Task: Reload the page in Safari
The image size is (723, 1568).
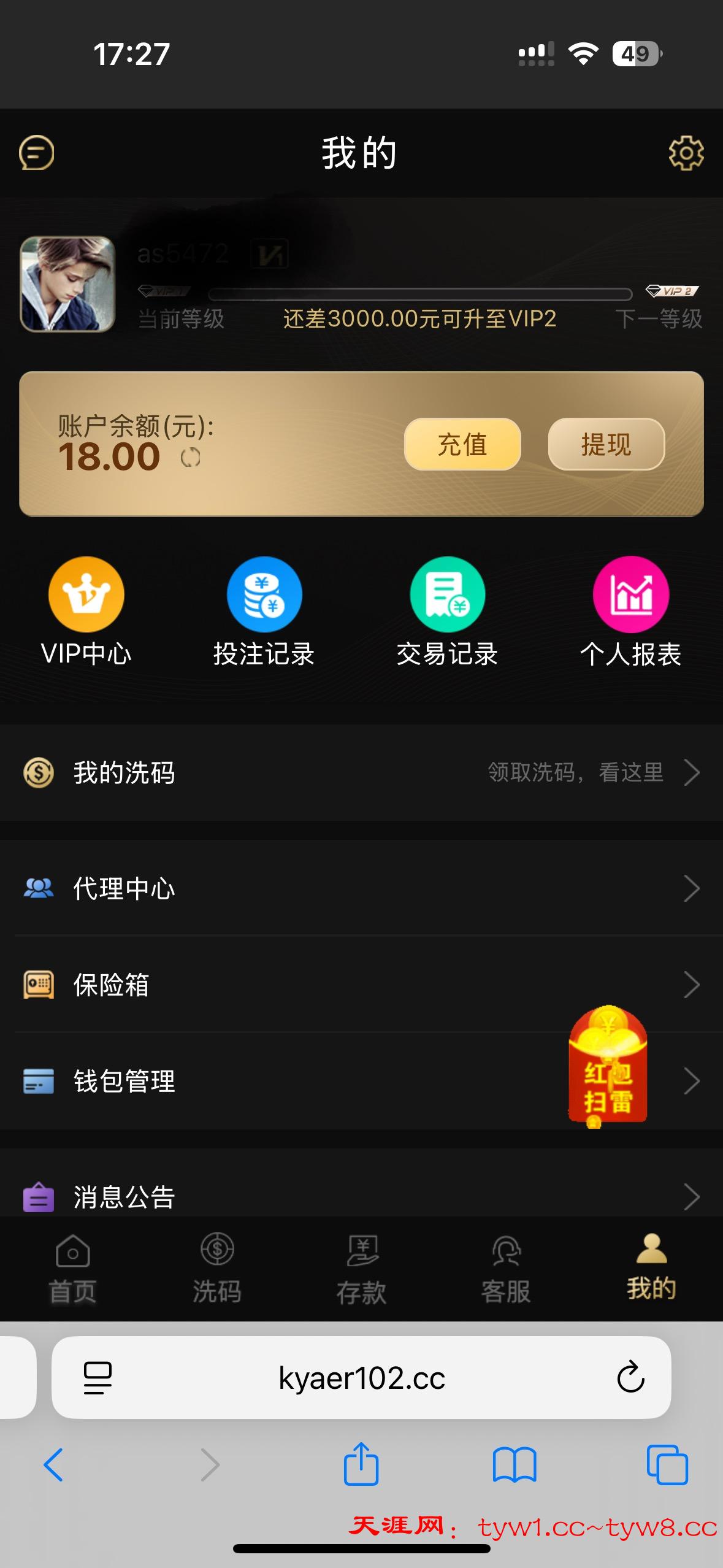Action: (630, 1378)
